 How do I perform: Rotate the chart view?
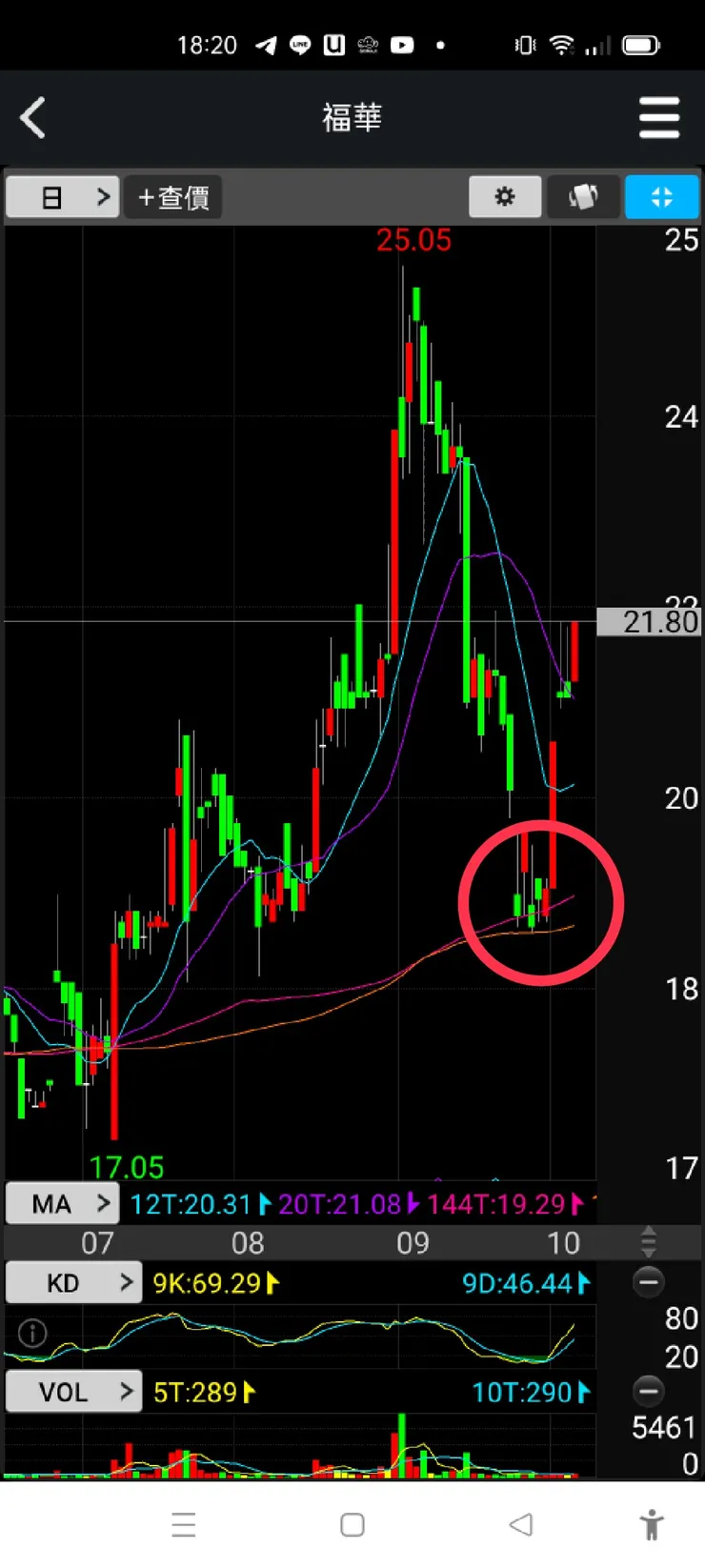(x=583, y=197)
